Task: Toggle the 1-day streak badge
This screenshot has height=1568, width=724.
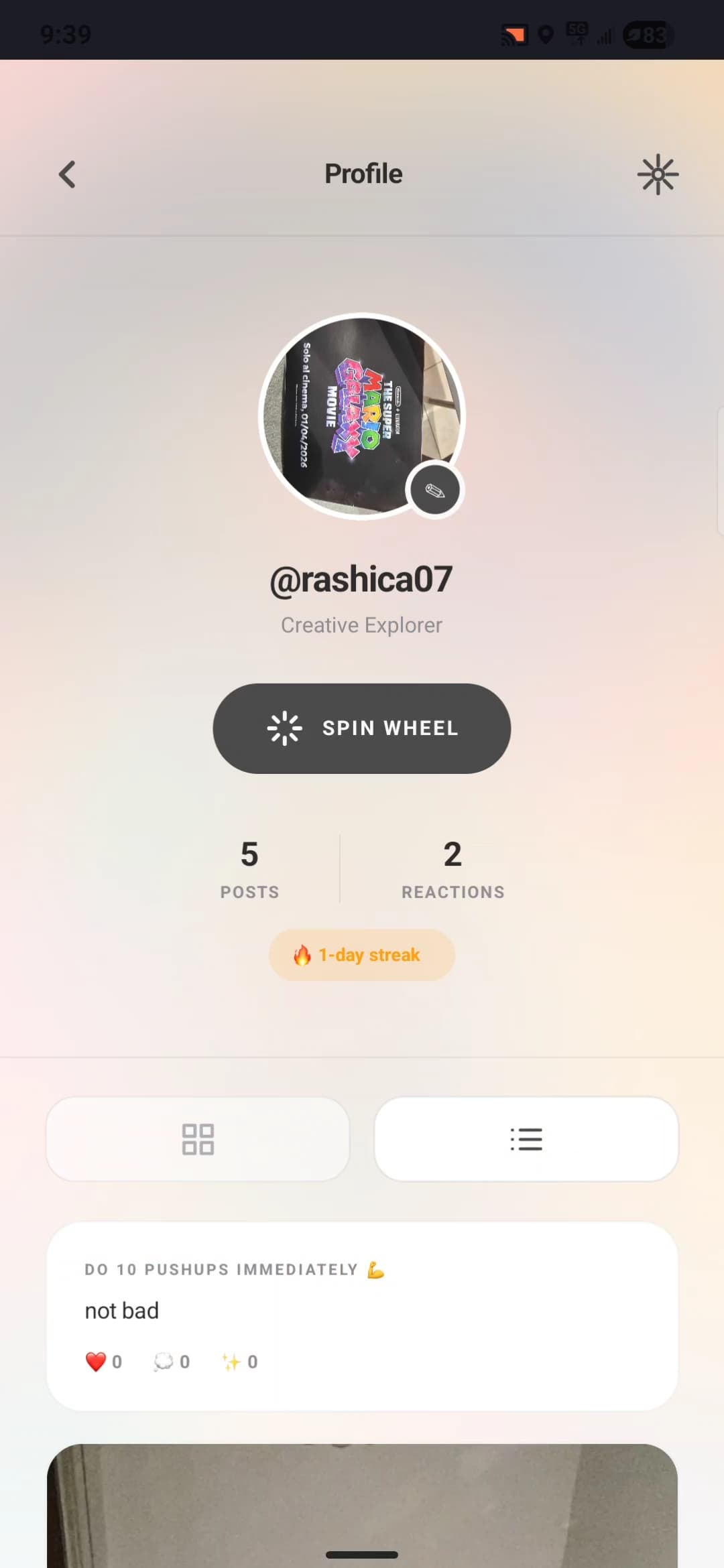Action: [361, 954]
